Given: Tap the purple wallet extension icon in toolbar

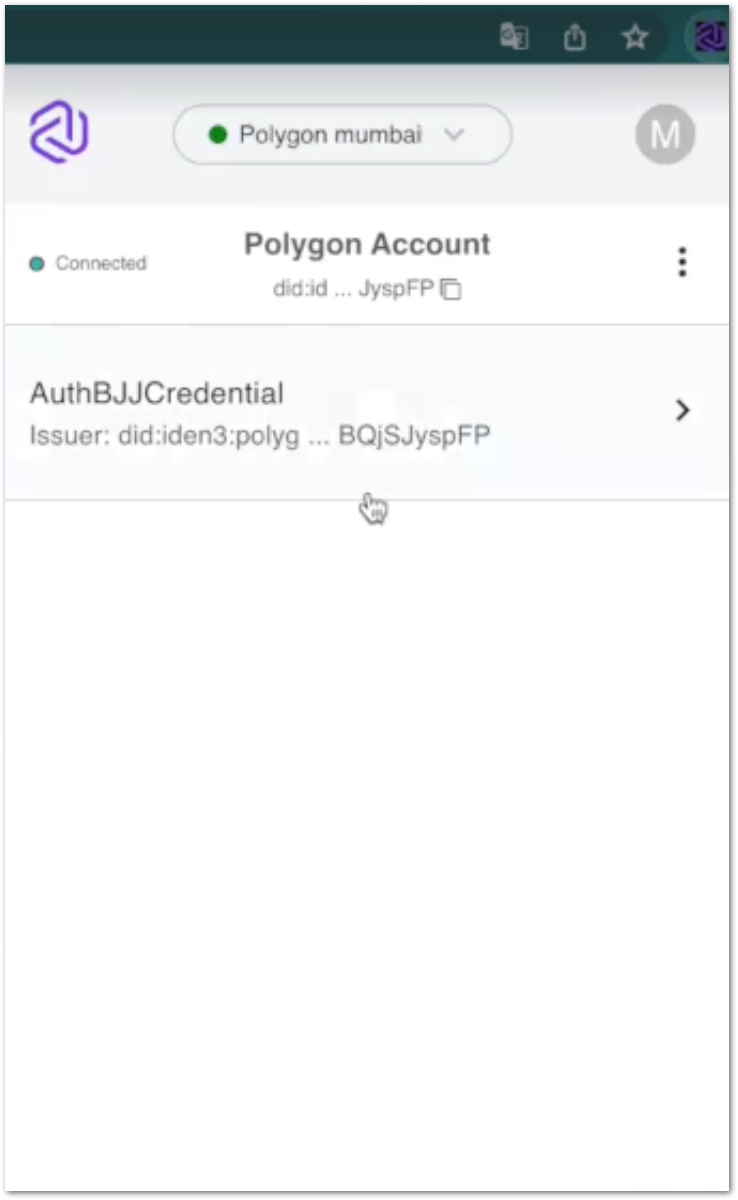Looking at the screenshot, I should click(x=708, y=38).
